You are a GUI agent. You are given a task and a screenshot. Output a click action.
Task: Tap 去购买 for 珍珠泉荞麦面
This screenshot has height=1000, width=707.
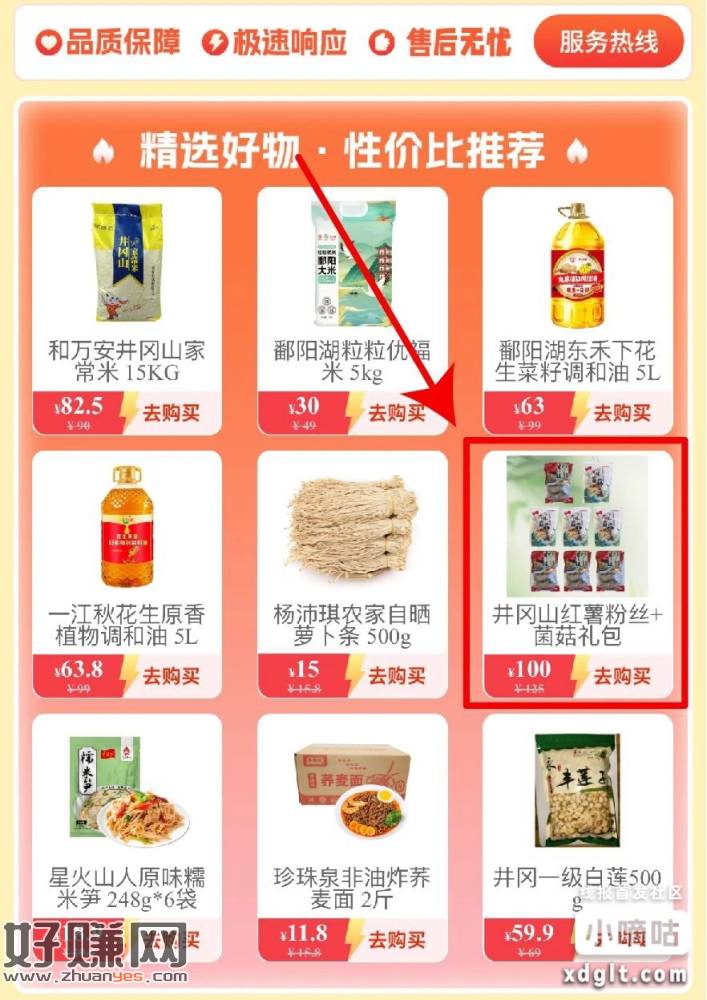point(396,940)
